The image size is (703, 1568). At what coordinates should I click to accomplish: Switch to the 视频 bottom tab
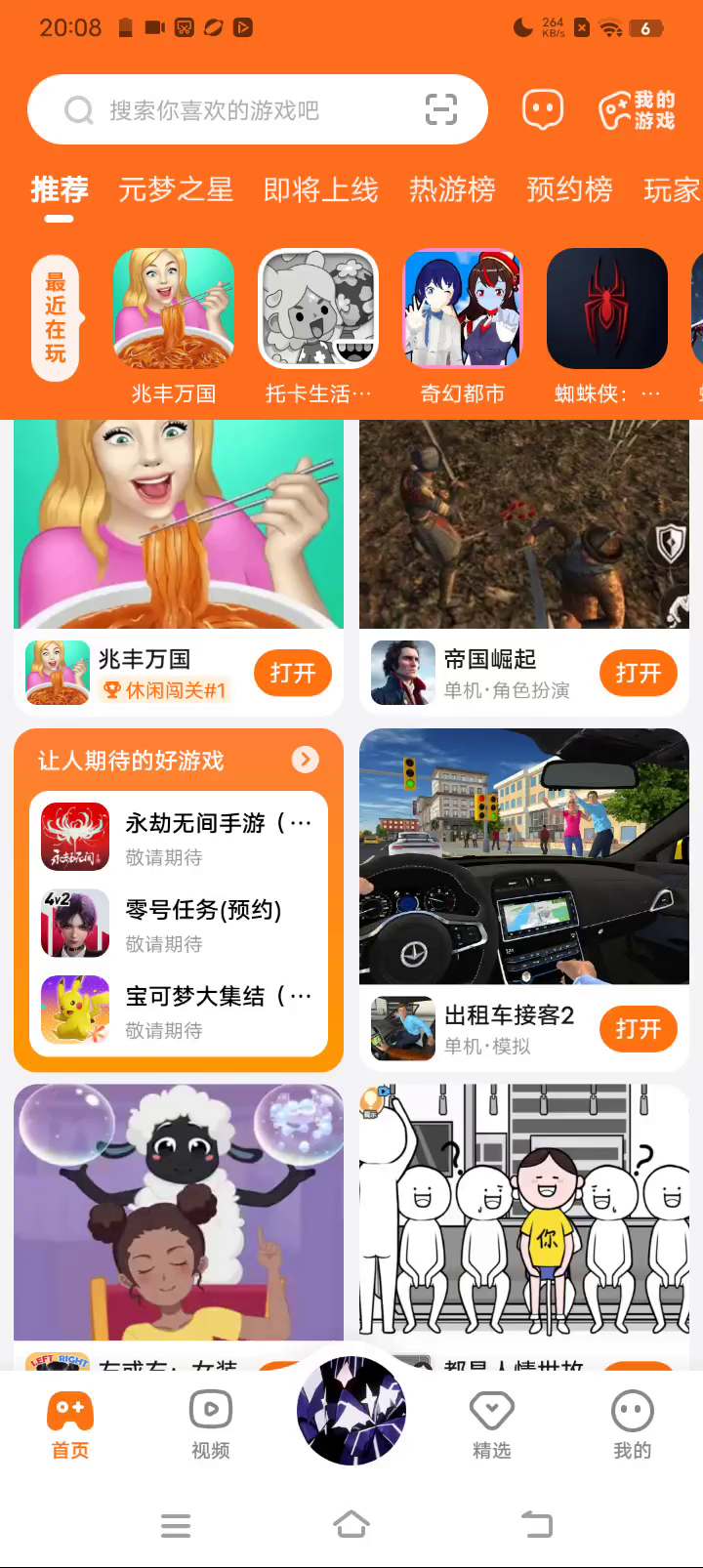click(211, 1424)
